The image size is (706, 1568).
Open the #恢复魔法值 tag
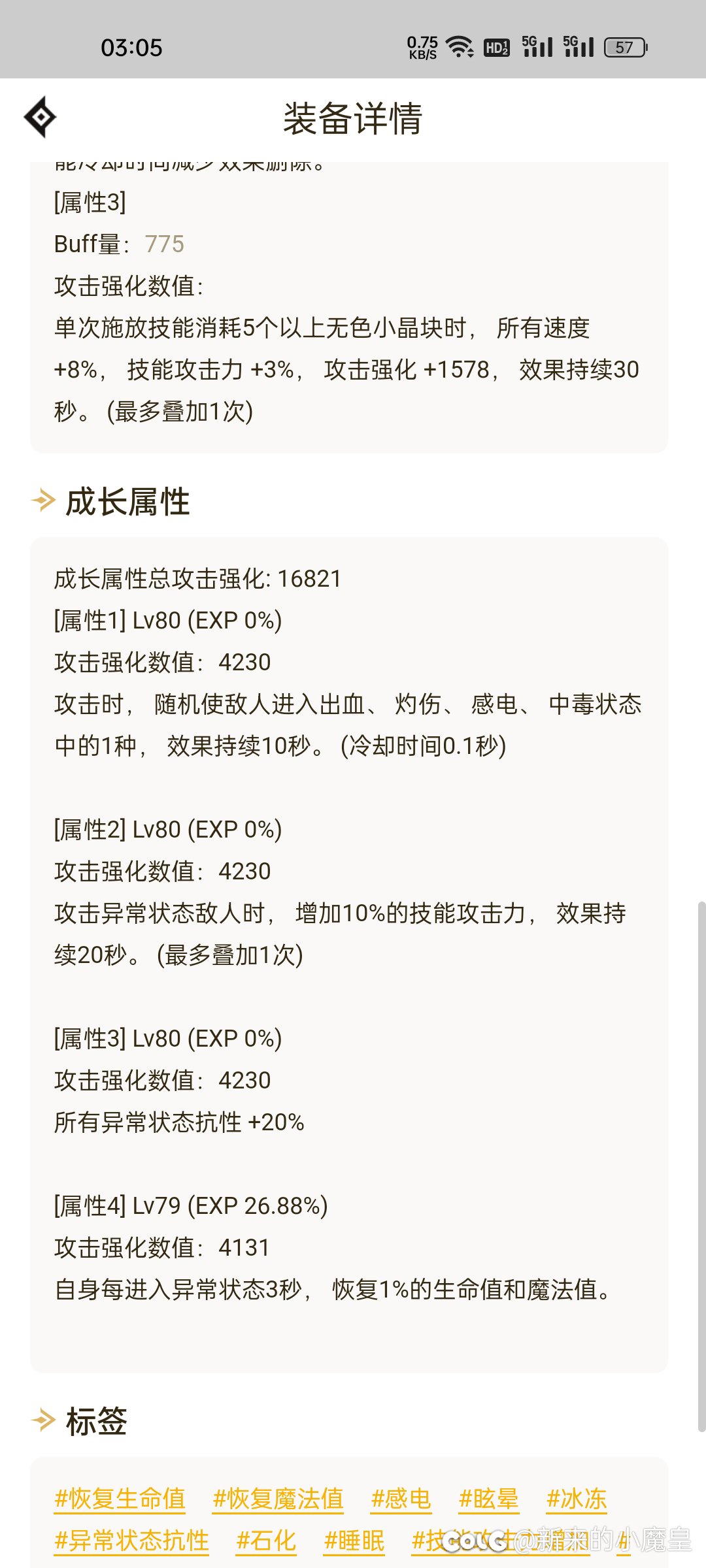(278, 1498)
